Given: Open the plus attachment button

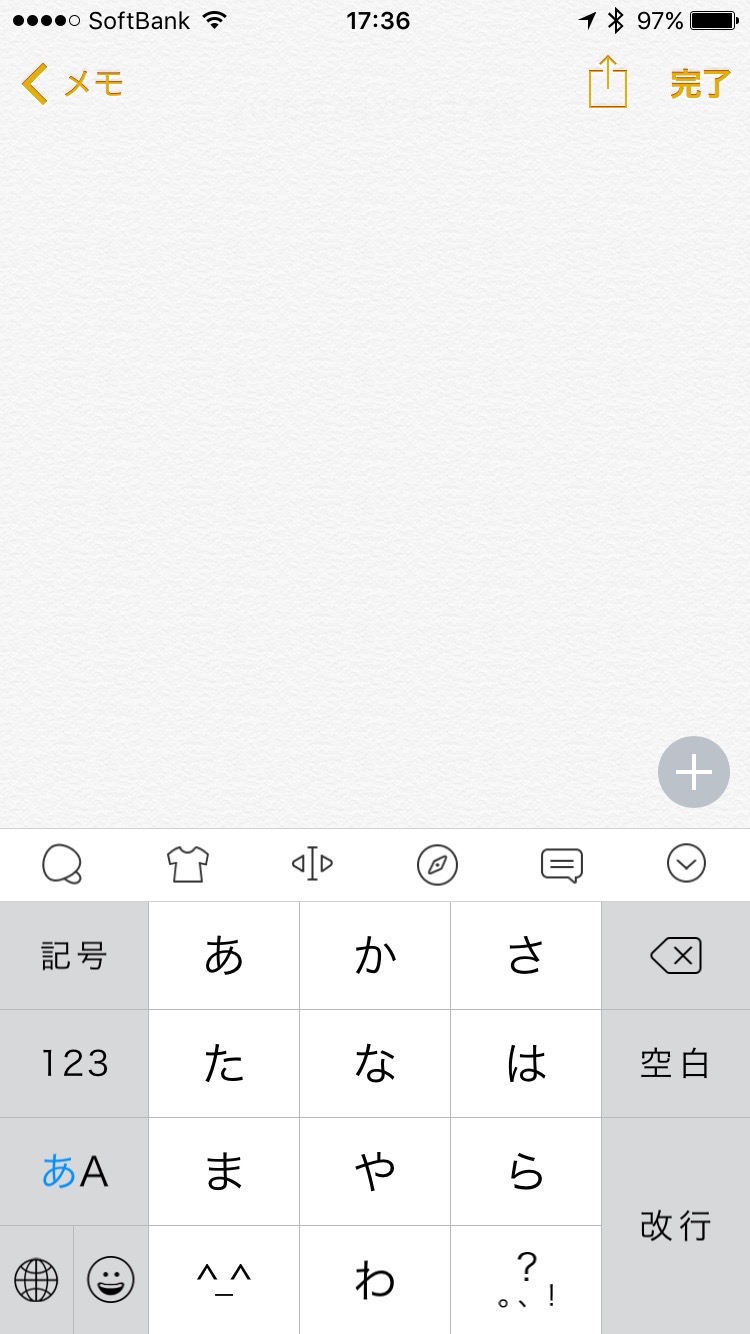Looking at the screenshot, I should pos(693,772).
